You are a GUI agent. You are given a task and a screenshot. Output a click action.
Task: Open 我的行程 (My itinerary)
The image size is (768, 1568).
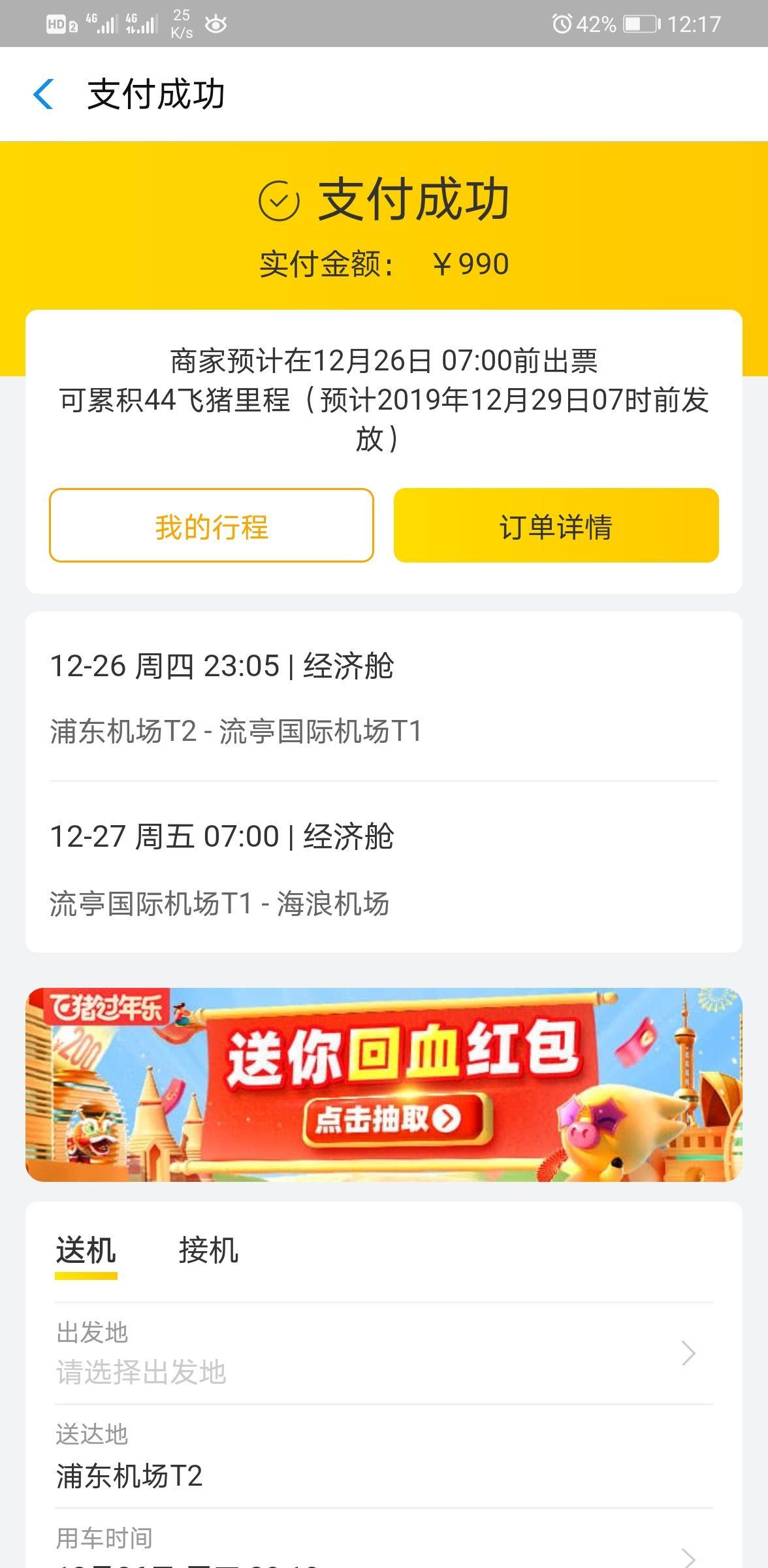(212, 526)
